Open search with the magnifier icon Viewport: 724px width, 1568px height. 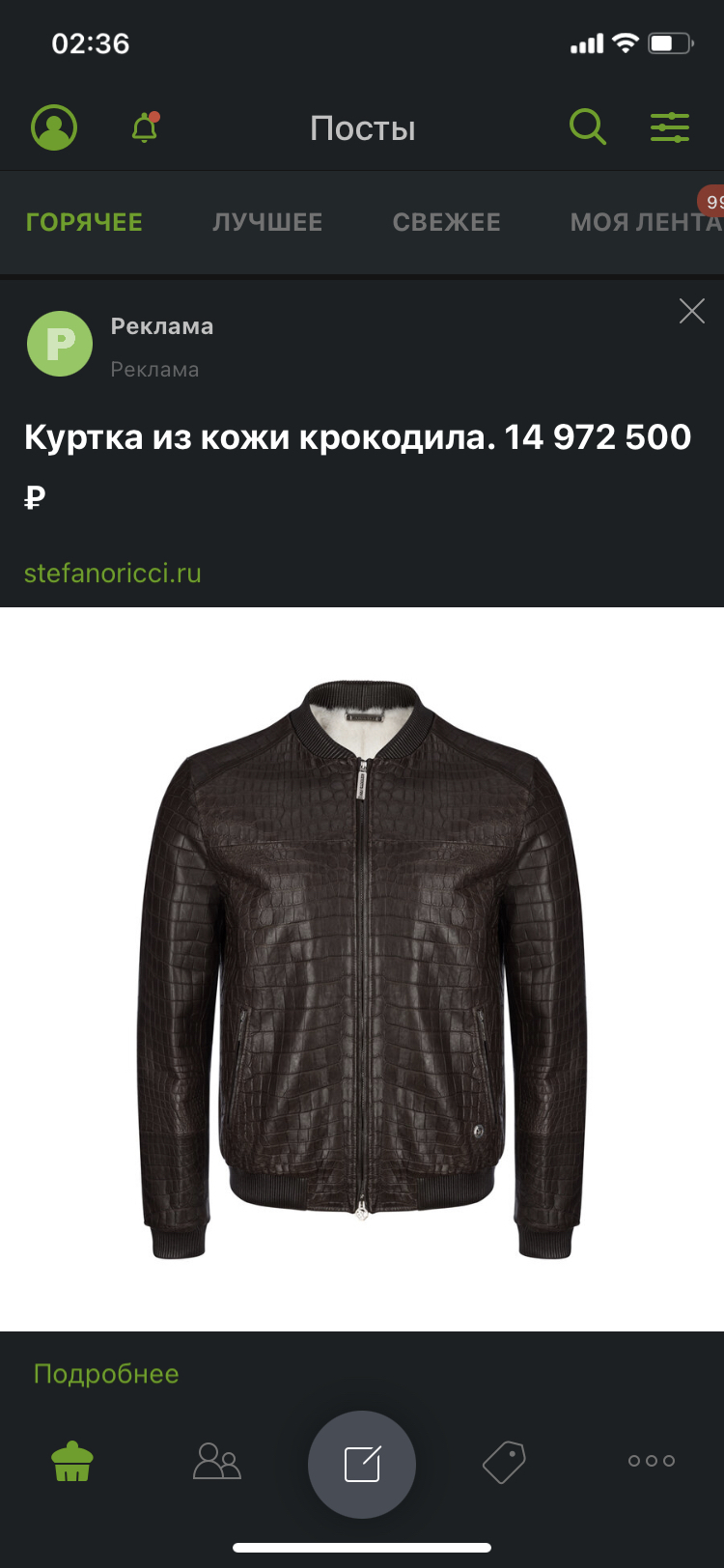click(587, 126)
